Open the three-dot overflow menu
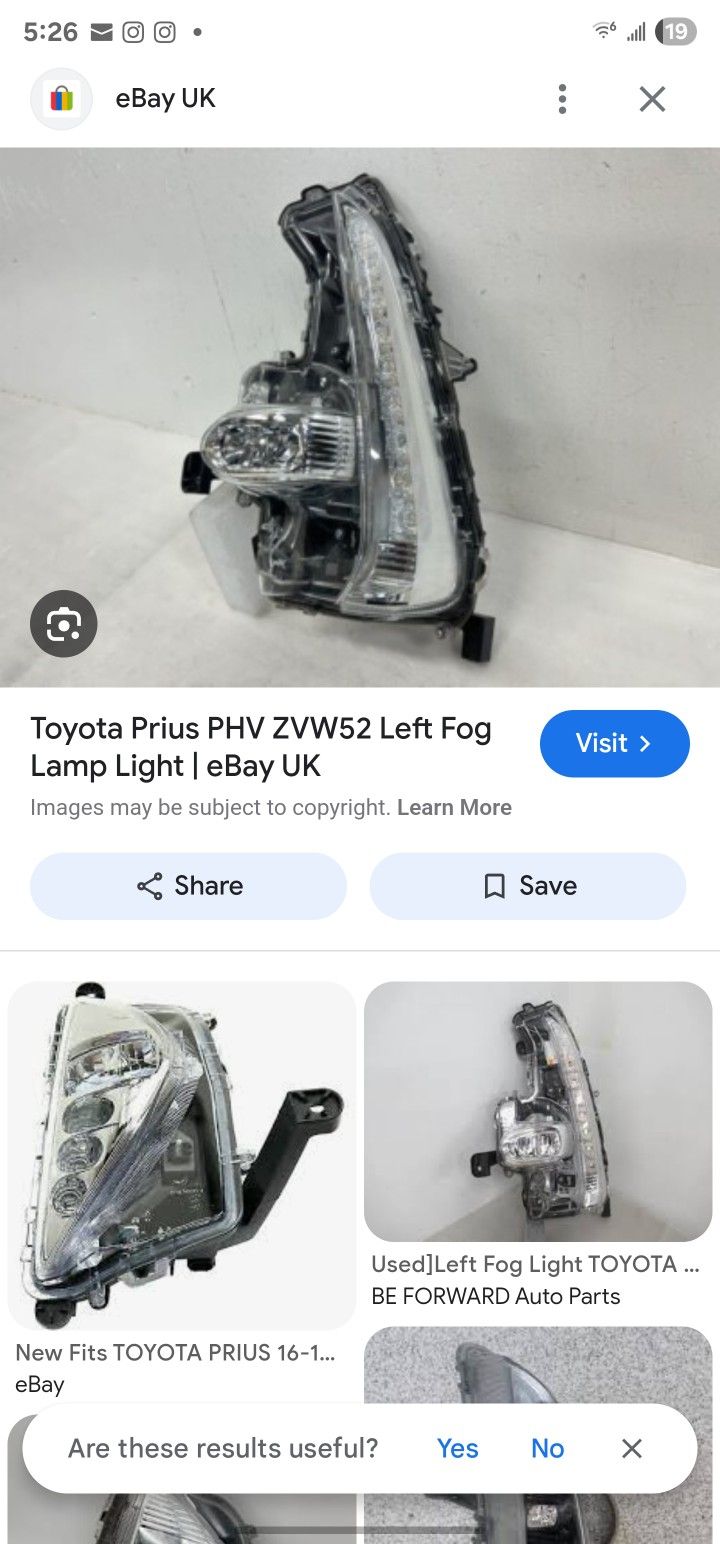This screenshot has height=1544, width=720. (x=562, y=99)
